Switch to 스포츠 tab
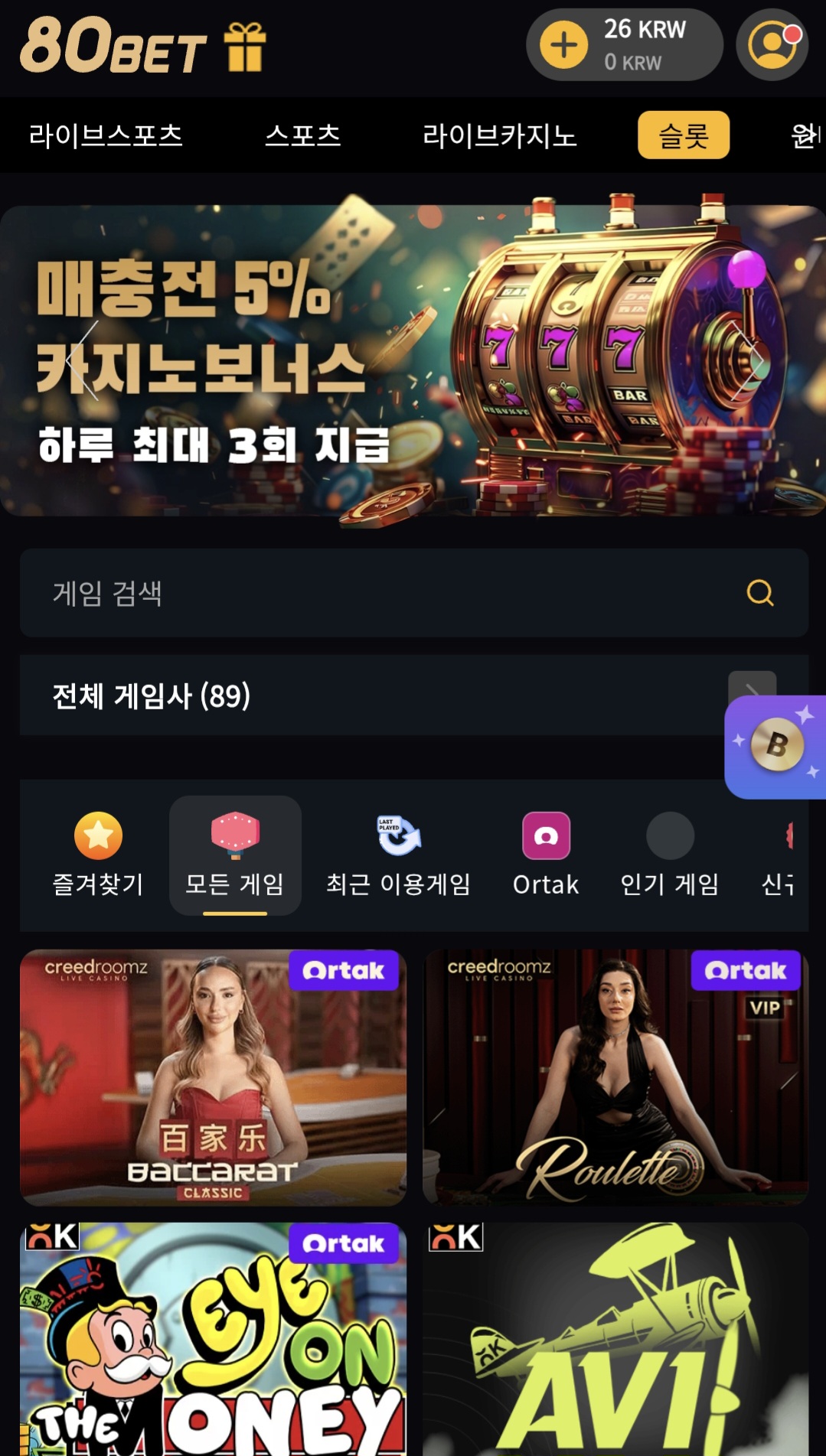 (302, 135)
